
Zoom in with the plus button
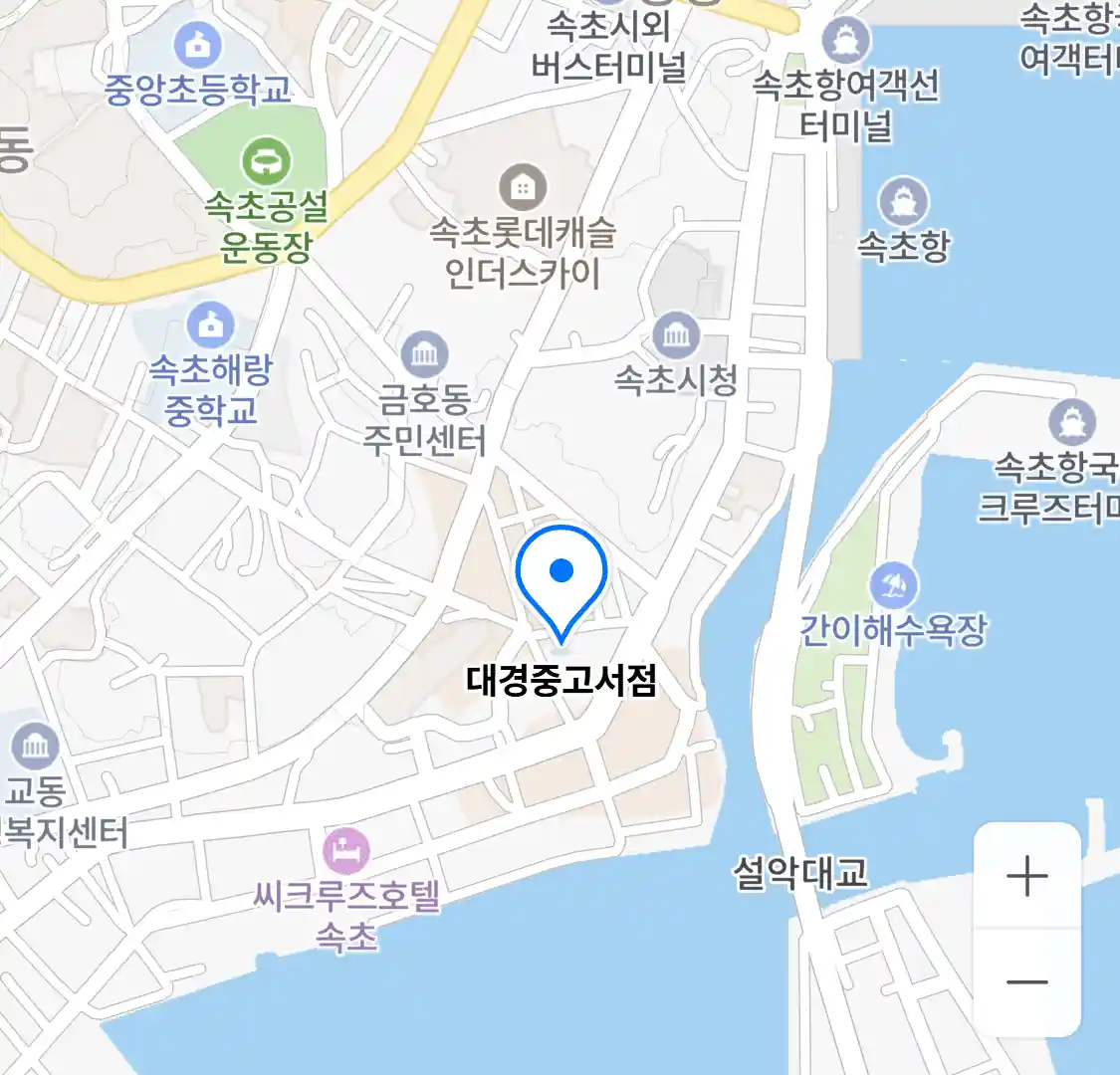pyautogui.click(x=1026, y=876)
